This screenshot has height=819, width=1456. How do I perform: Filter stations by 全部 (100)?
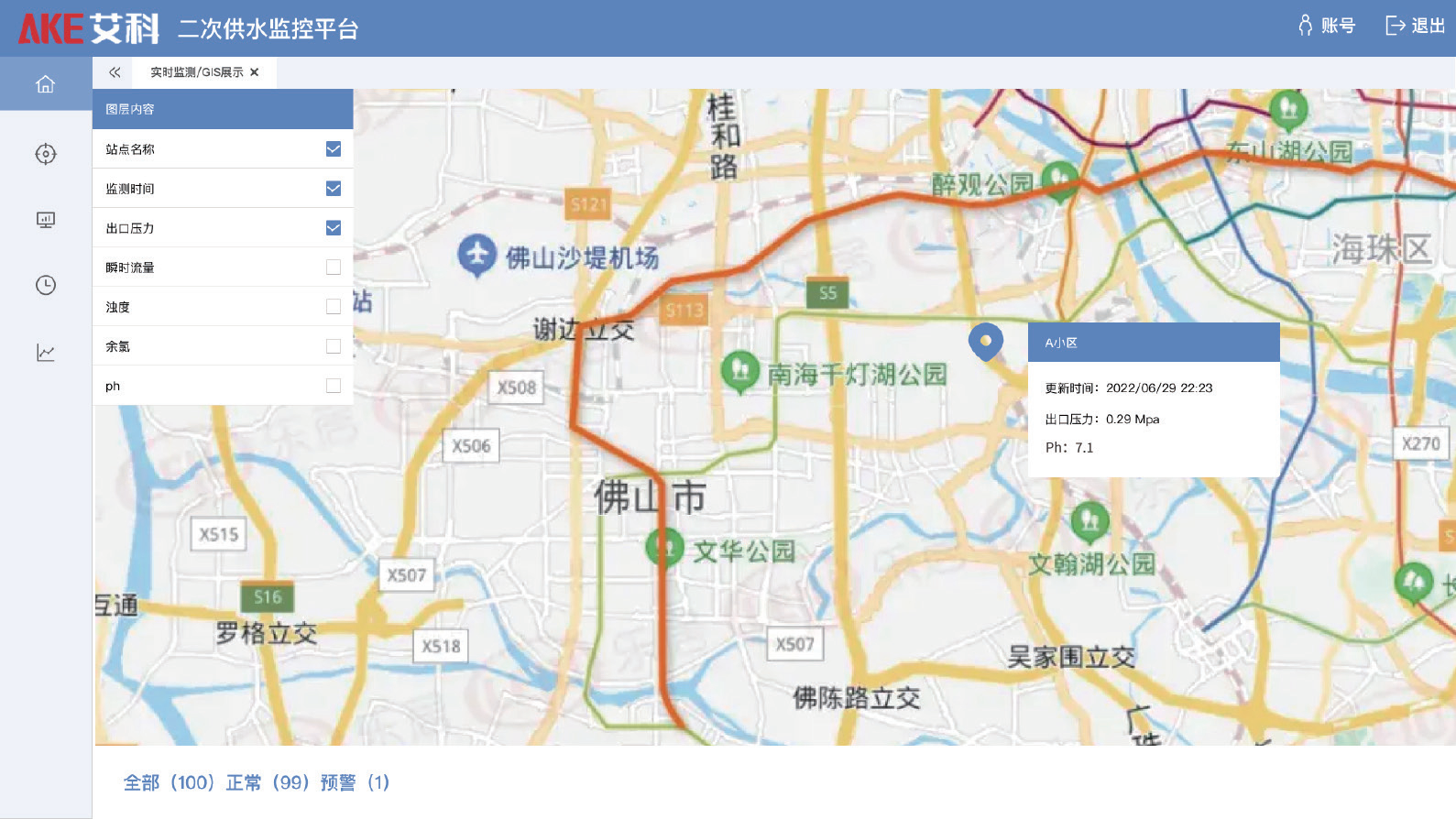[169, 782]
